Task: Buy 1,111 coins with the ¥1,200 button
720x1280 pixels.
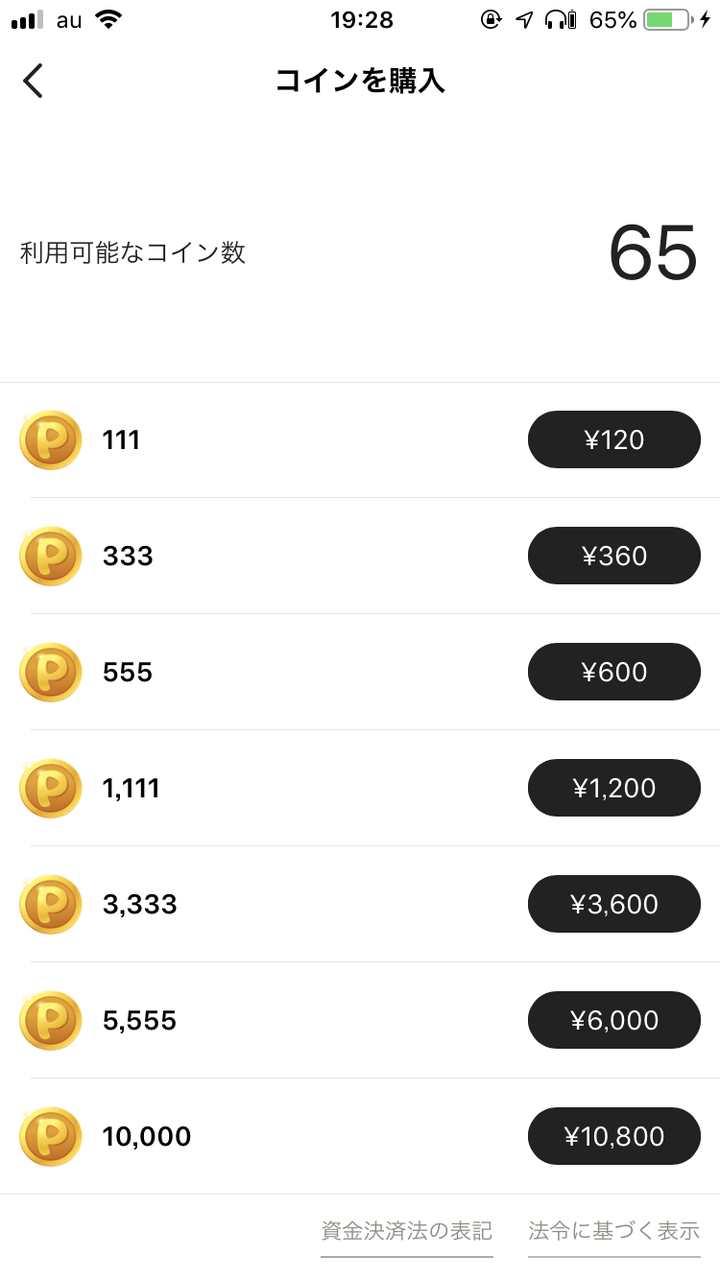Action: [x=614, y=787]
